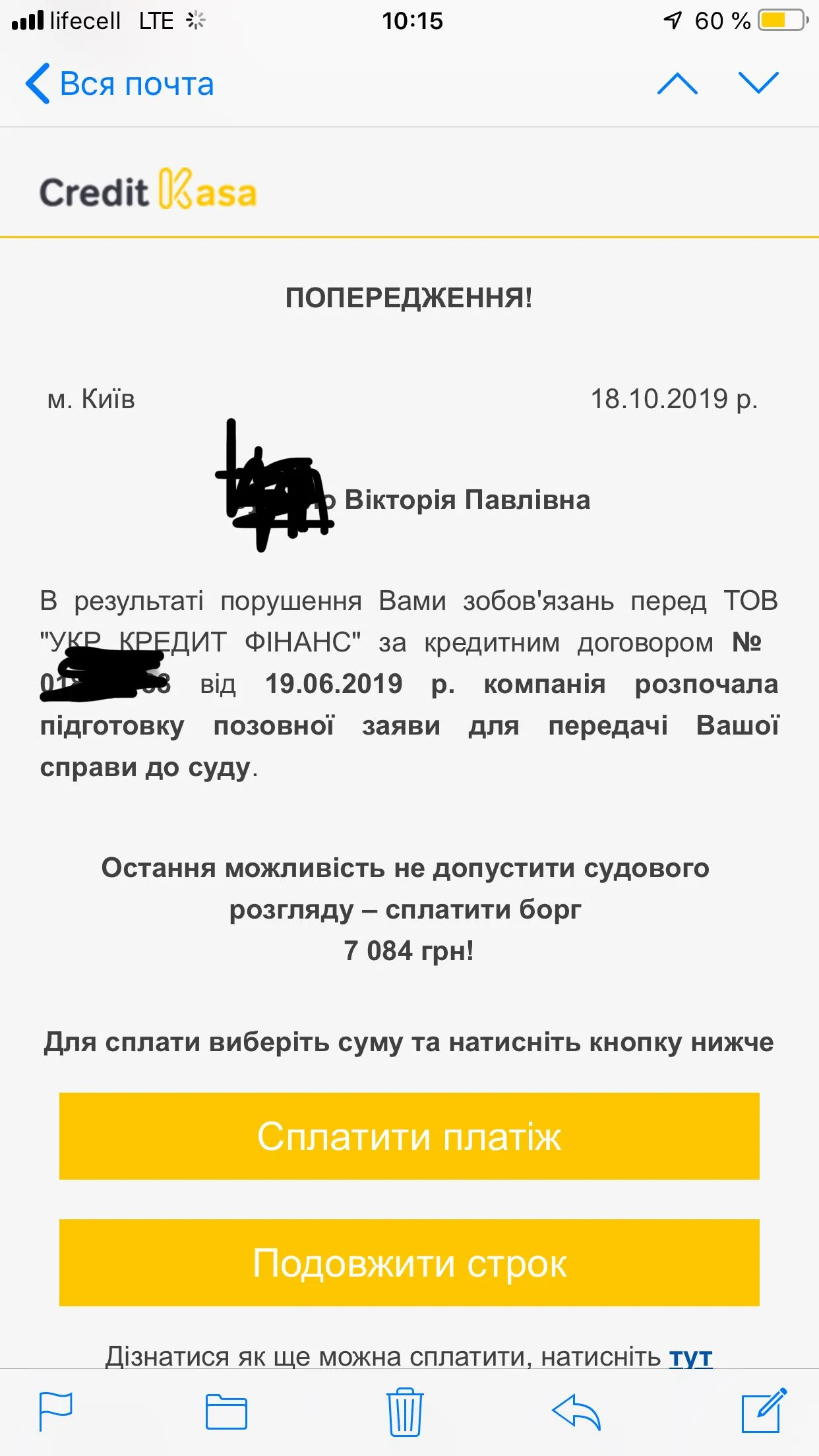Reply using the arrow icon

[x=576, y=1412]
